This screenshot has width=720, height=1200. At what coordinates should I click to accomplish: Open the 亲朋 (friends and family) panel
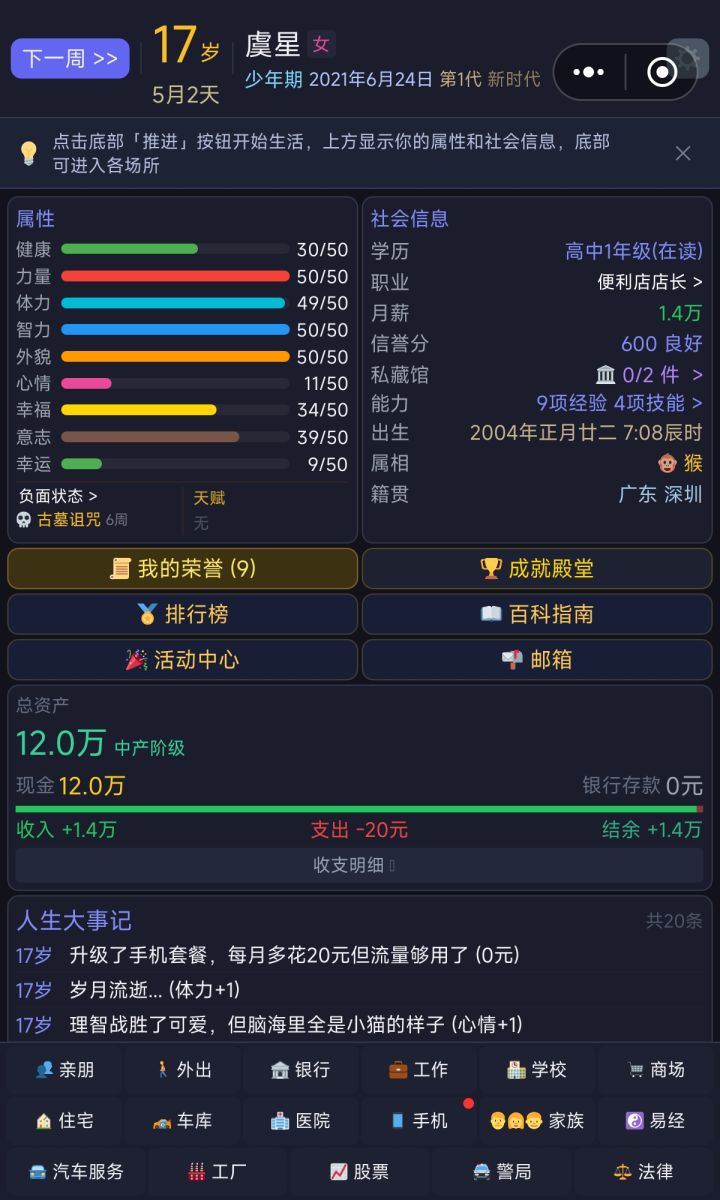tap(65, 1070)
